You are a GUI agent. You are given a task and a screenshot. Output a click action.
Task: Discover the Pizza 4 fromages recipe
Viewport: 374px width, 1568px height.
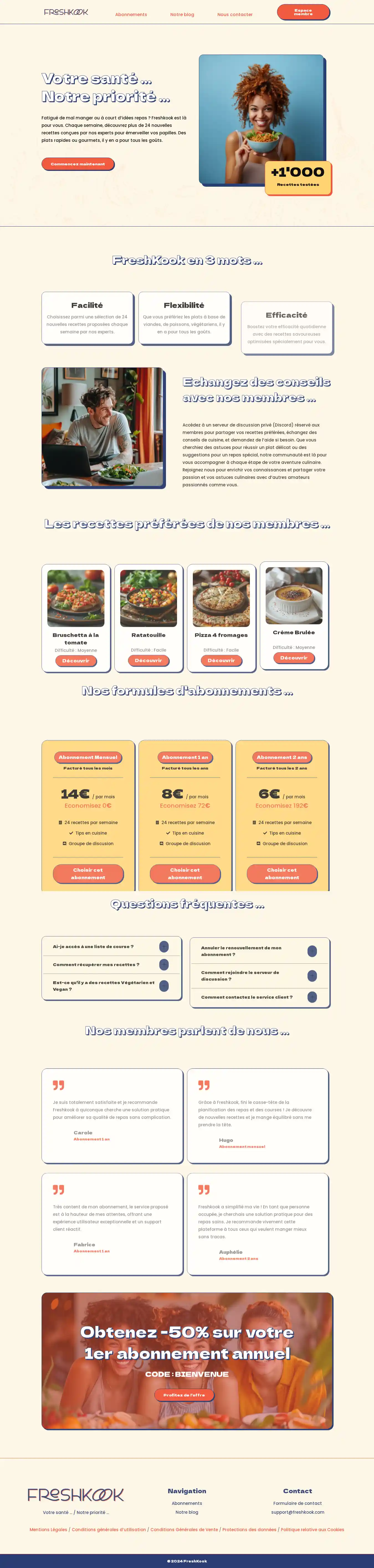(221, 660)
